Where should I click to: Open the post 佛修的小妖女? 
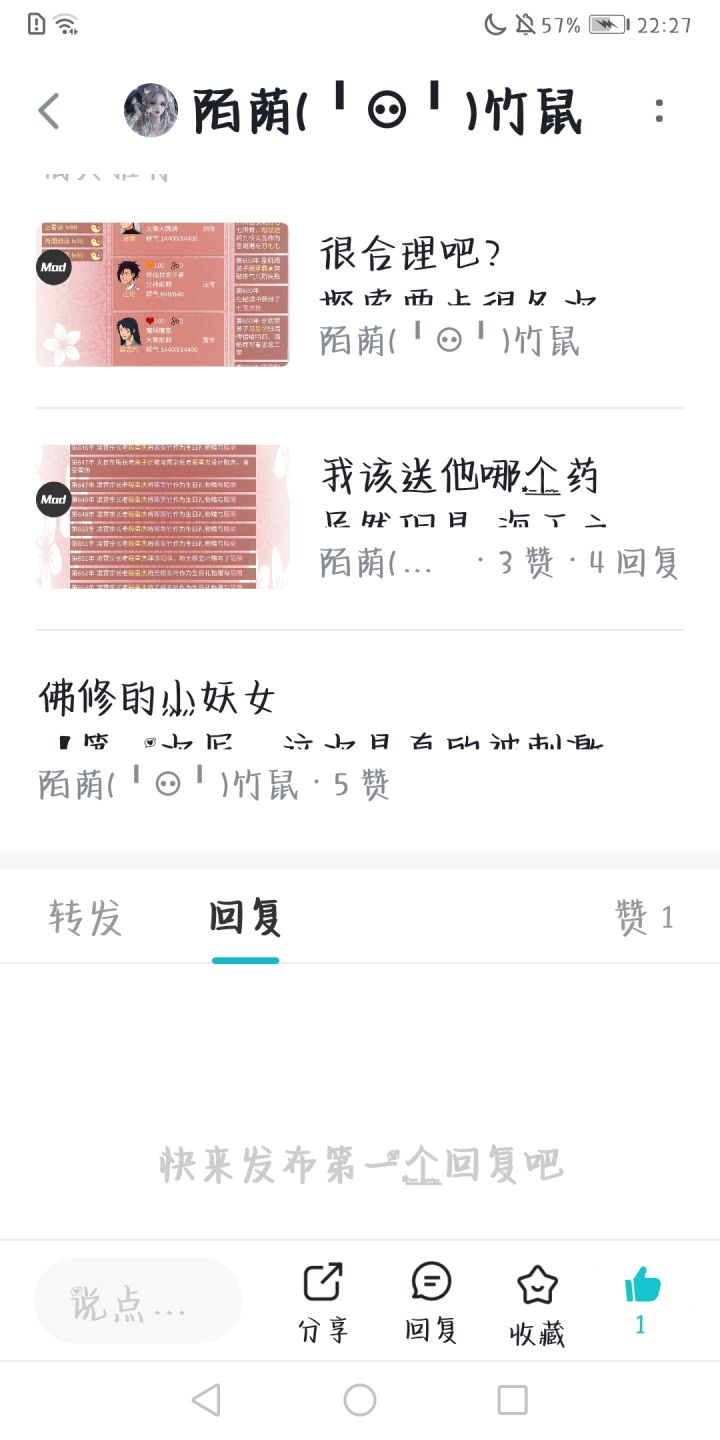click(x=360, y=740)
